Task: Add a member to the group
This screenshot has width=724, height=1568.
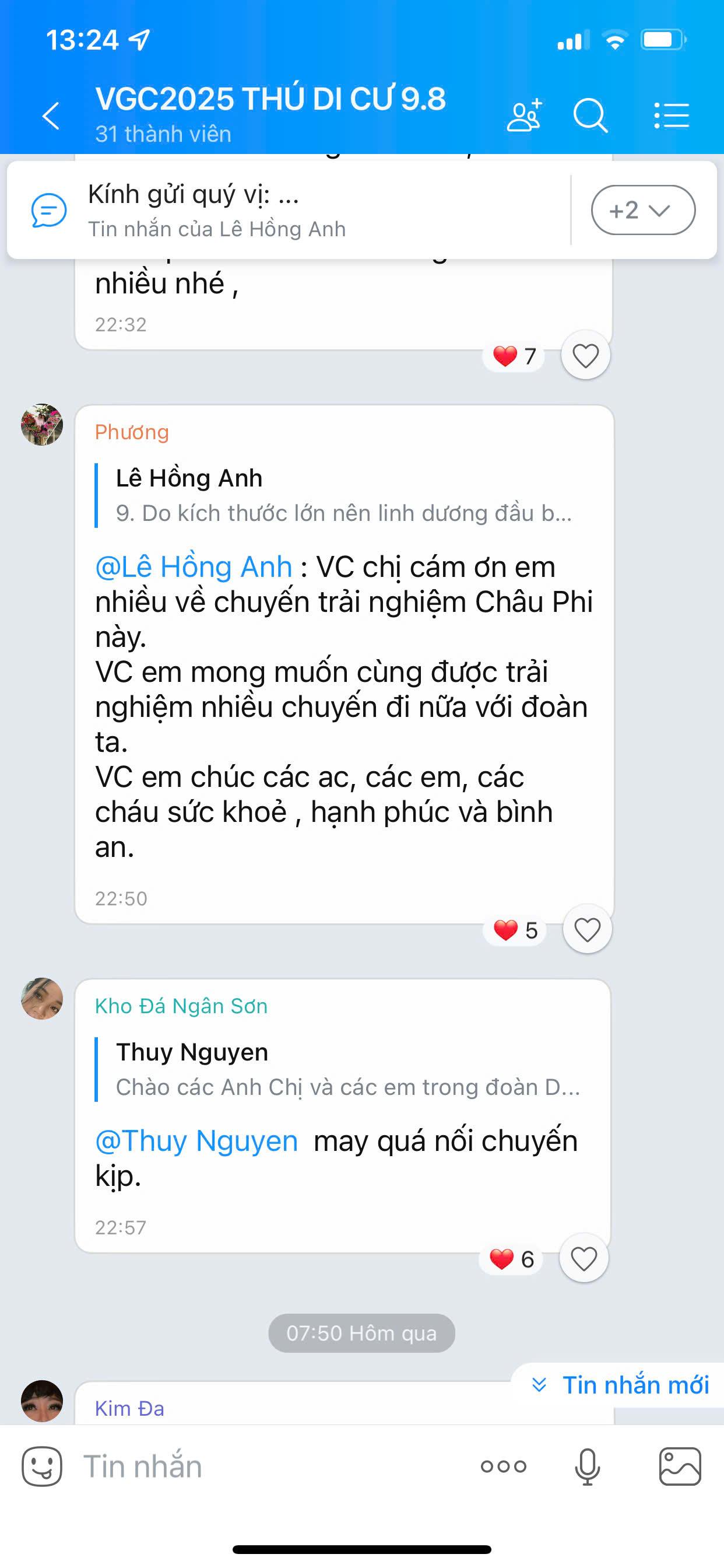Action: click(x=524, y=115)
